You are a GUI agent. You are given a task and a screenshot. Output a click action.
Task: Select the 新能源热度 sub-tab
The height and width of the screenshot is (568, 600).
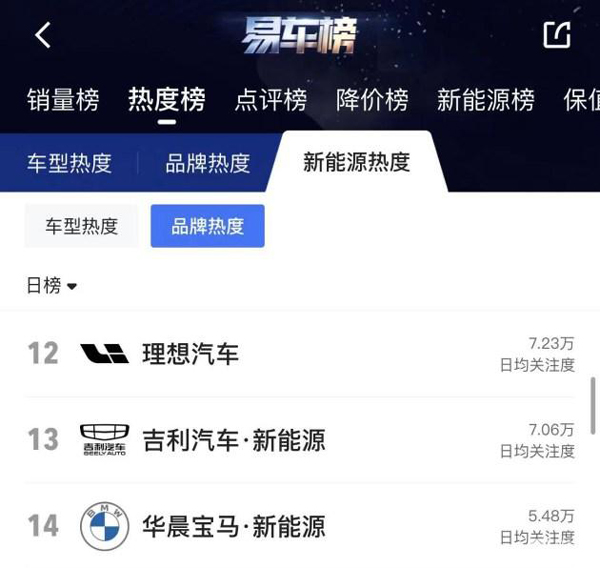356,162
